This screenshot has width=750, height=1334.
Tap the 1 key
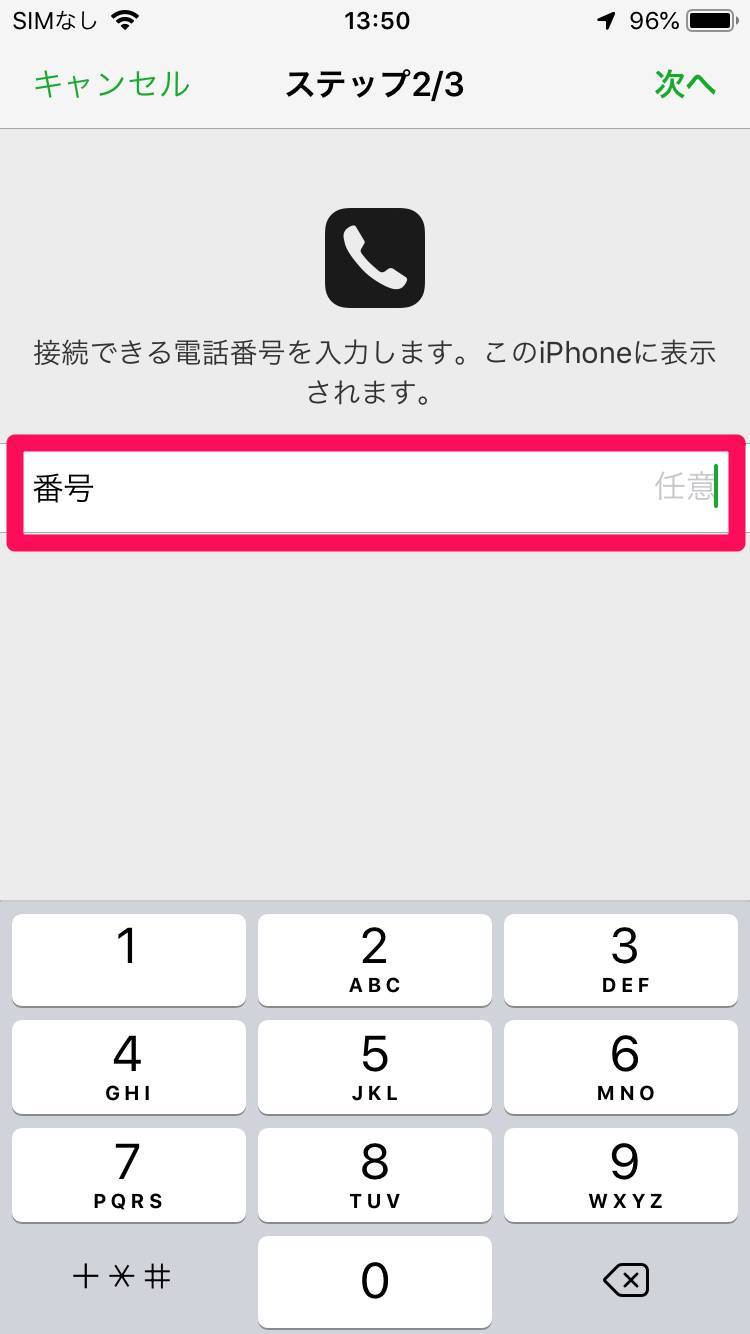pyautogui.click(x=128, y=959)
